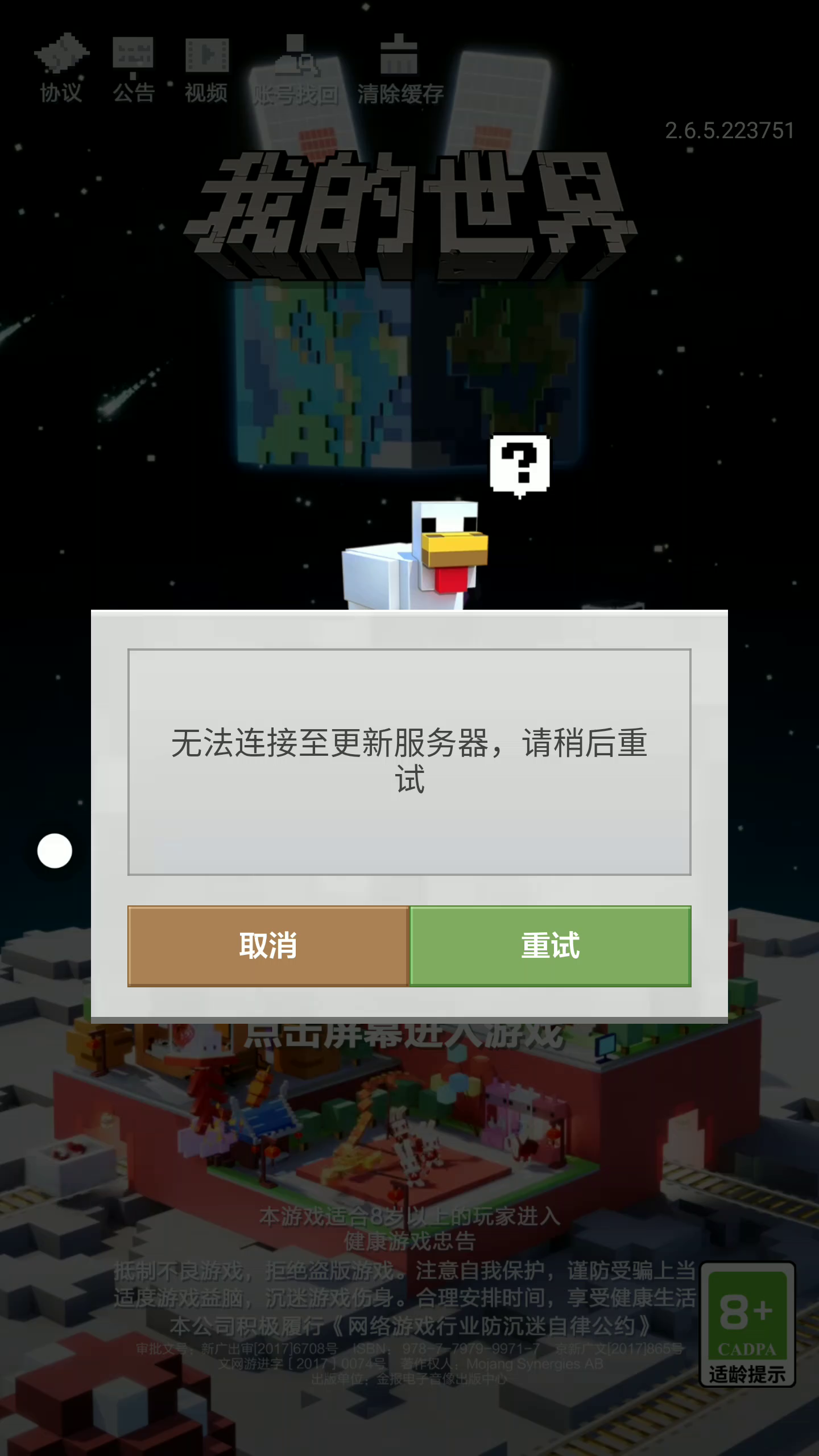
Task: Open the 8+ 适龄提示 age rating notice
Action: (x=747, y=1324)
